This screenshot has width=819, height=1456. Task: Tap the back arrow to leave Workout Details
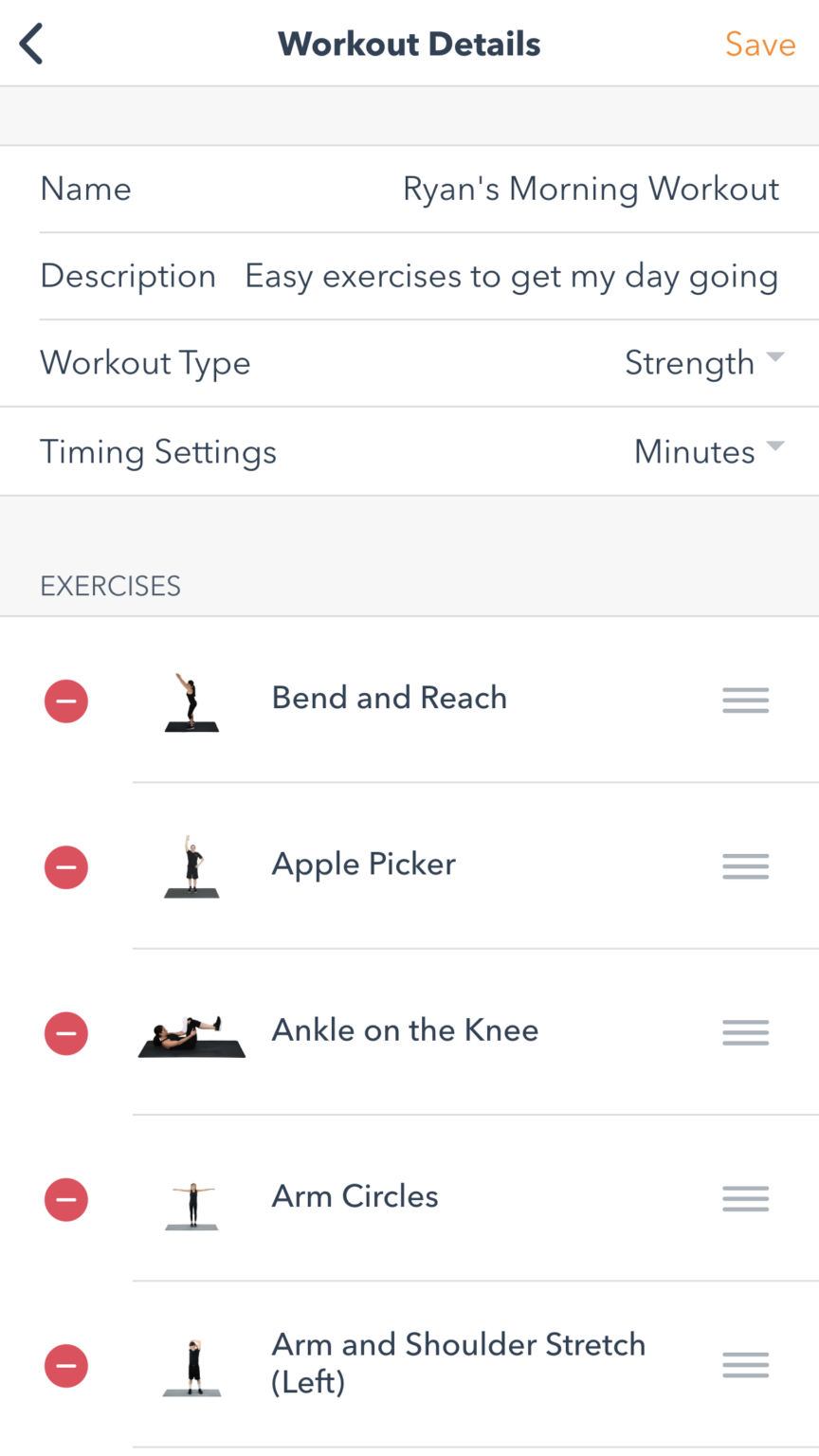30,43
